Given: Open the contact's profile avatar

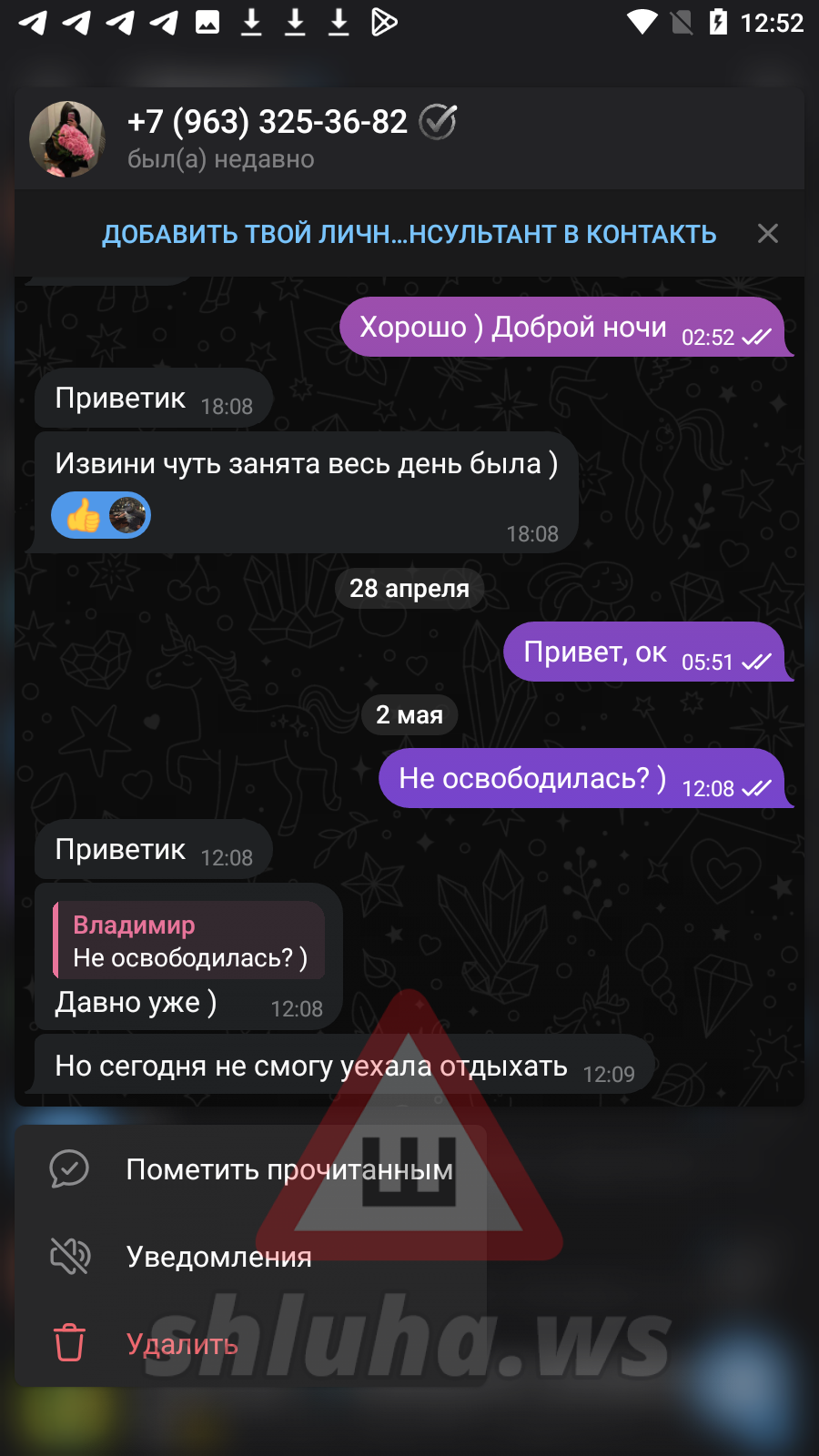Looking at the screenshot, I should point(67,139).
